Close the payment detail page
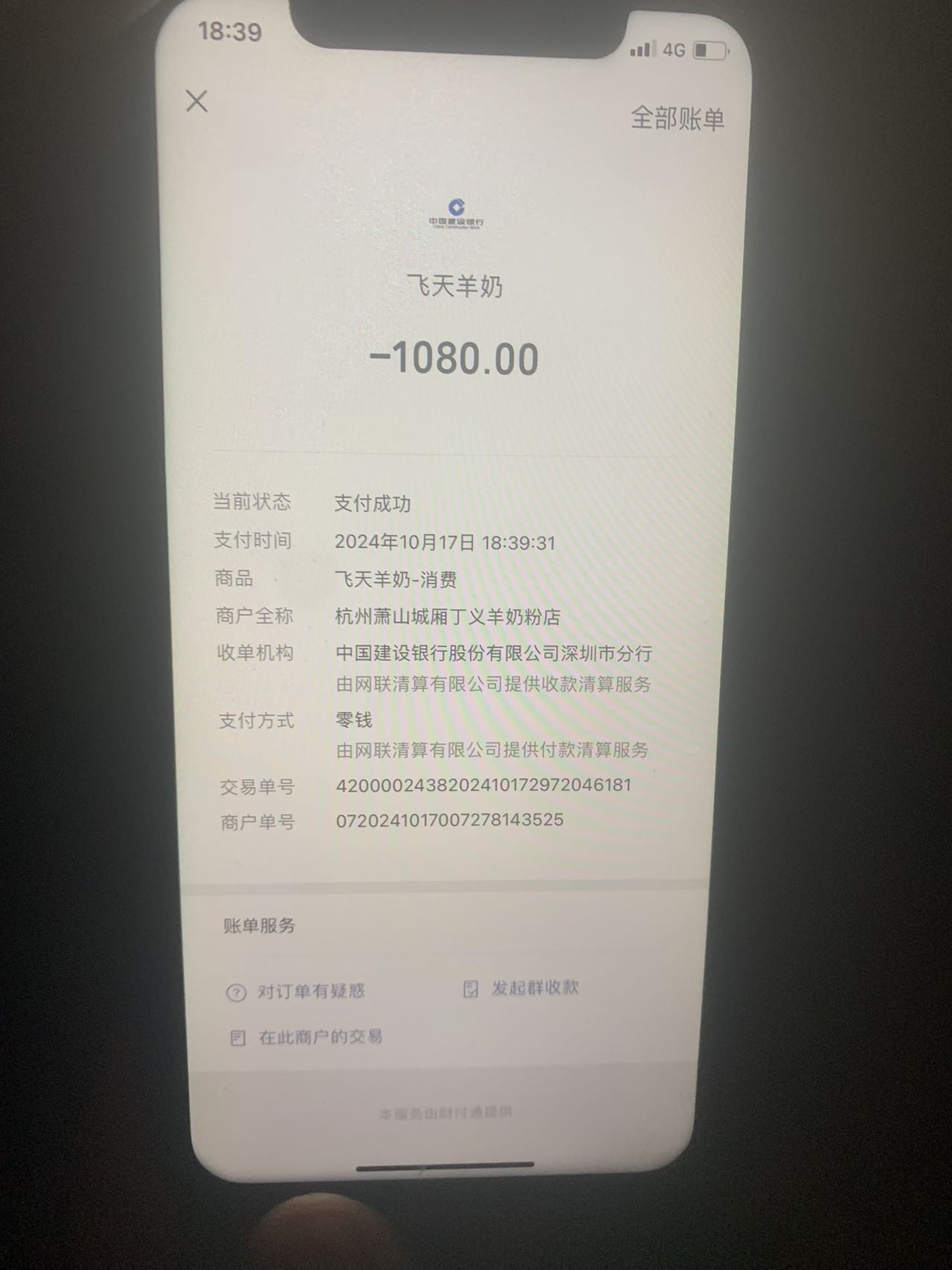The width and height of the screenshot is (952, 1270). point(197,101)
